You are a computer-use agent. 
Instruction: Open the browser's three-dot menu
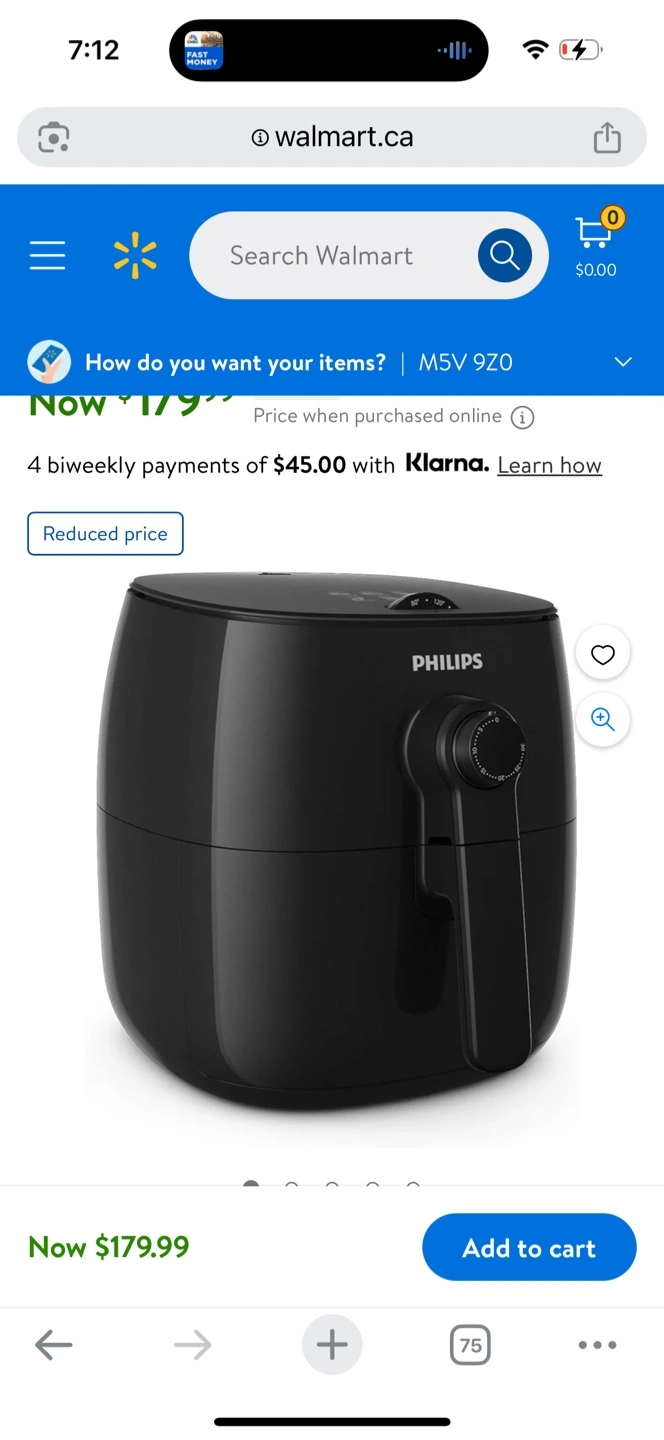pos(597,1345)
